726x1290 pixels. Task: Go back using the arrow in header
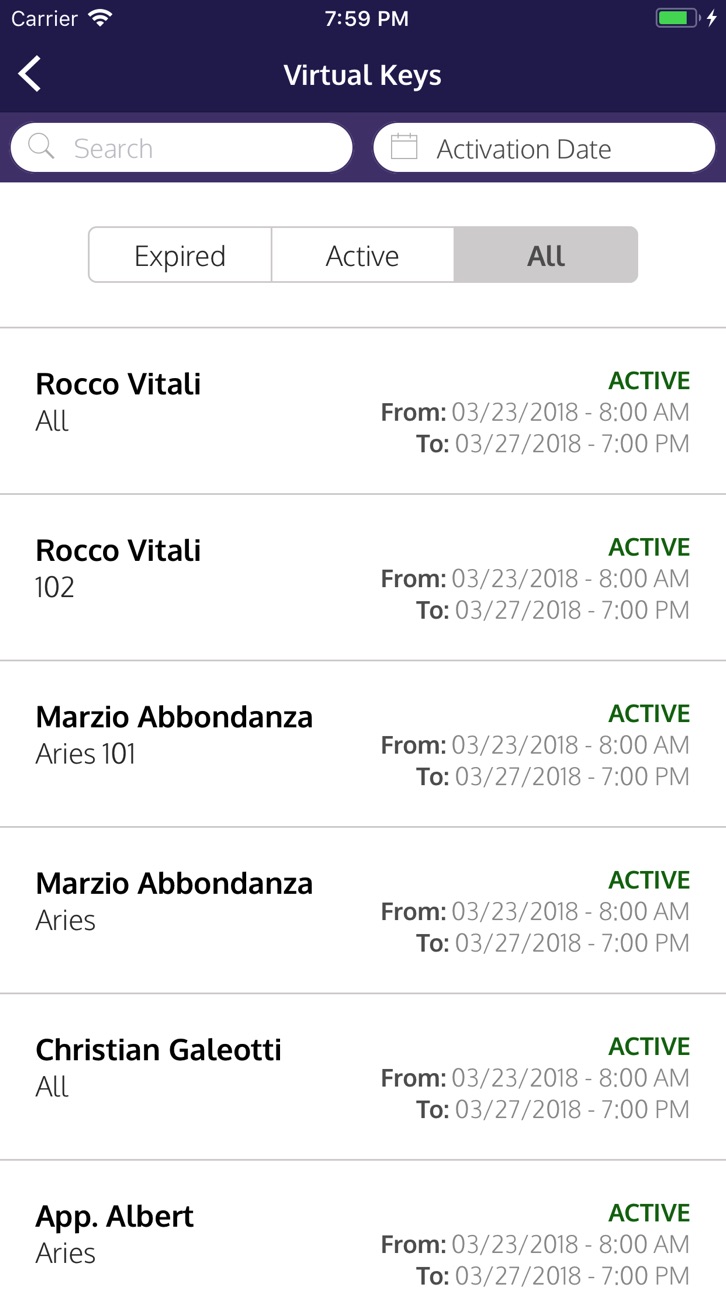coord(30,74)
